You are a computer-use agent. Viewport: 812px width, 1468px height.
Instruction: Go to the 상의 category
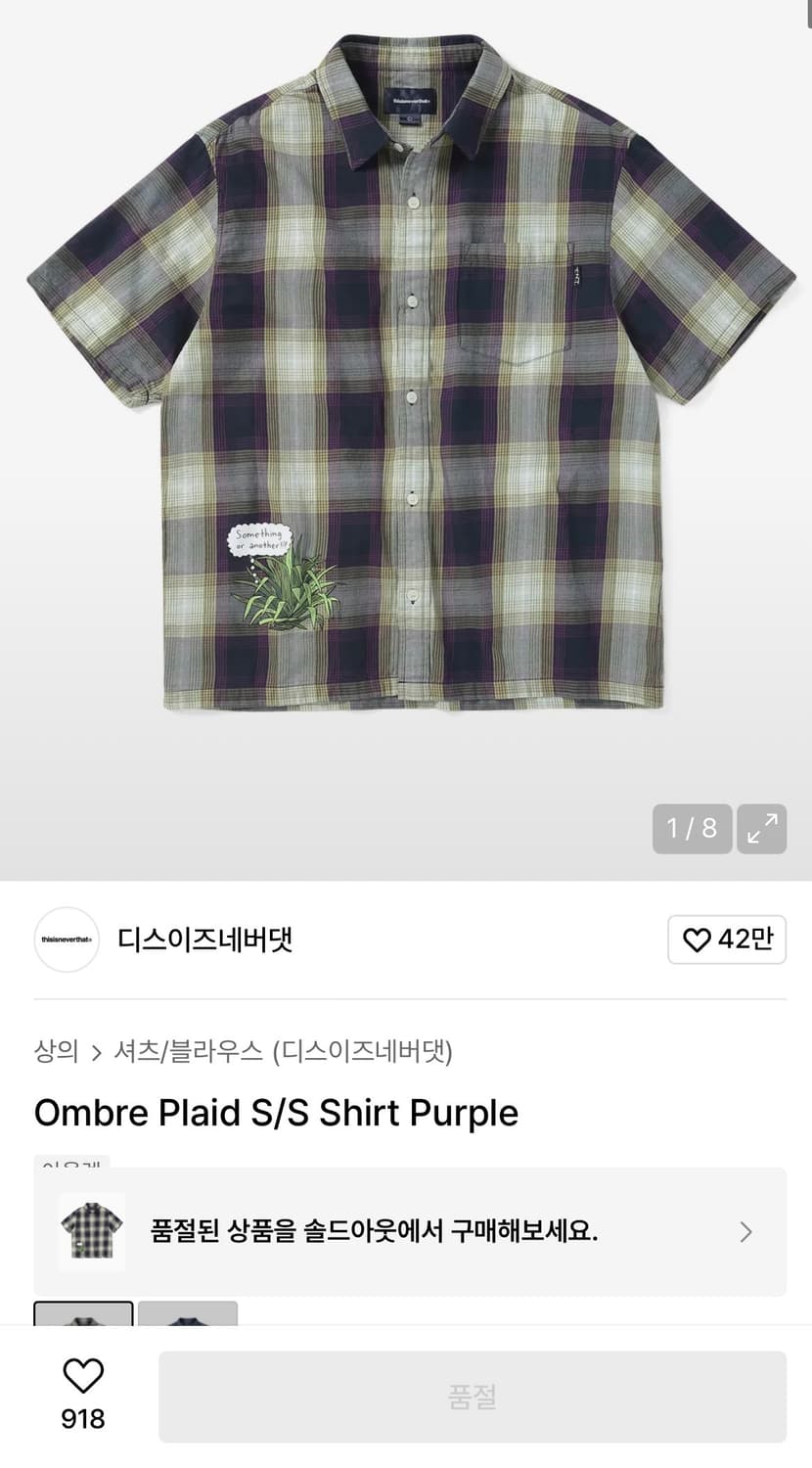[x=56, y=1051]
